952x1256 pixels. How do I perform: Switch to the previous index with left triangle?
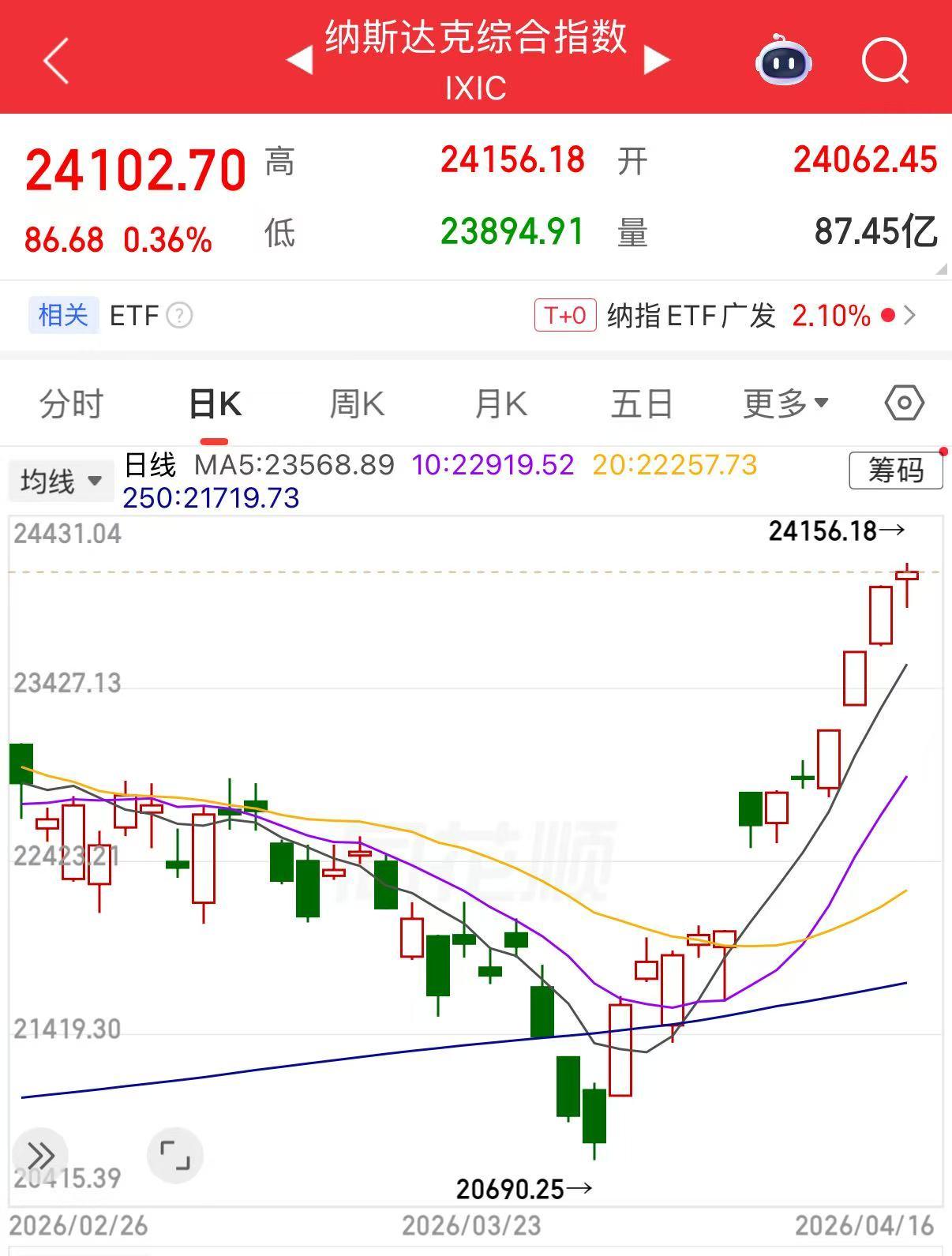tap(300, 61)
